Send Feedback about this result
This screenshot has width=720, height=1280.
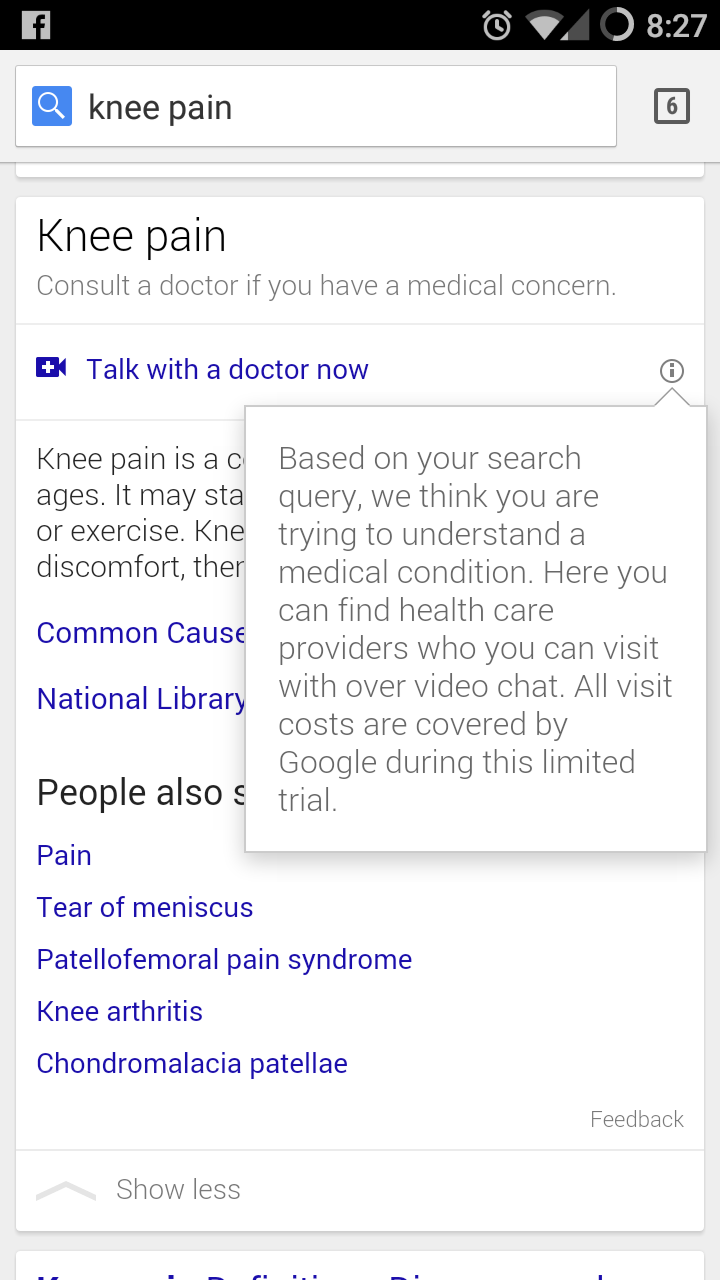click(637, 1119)
